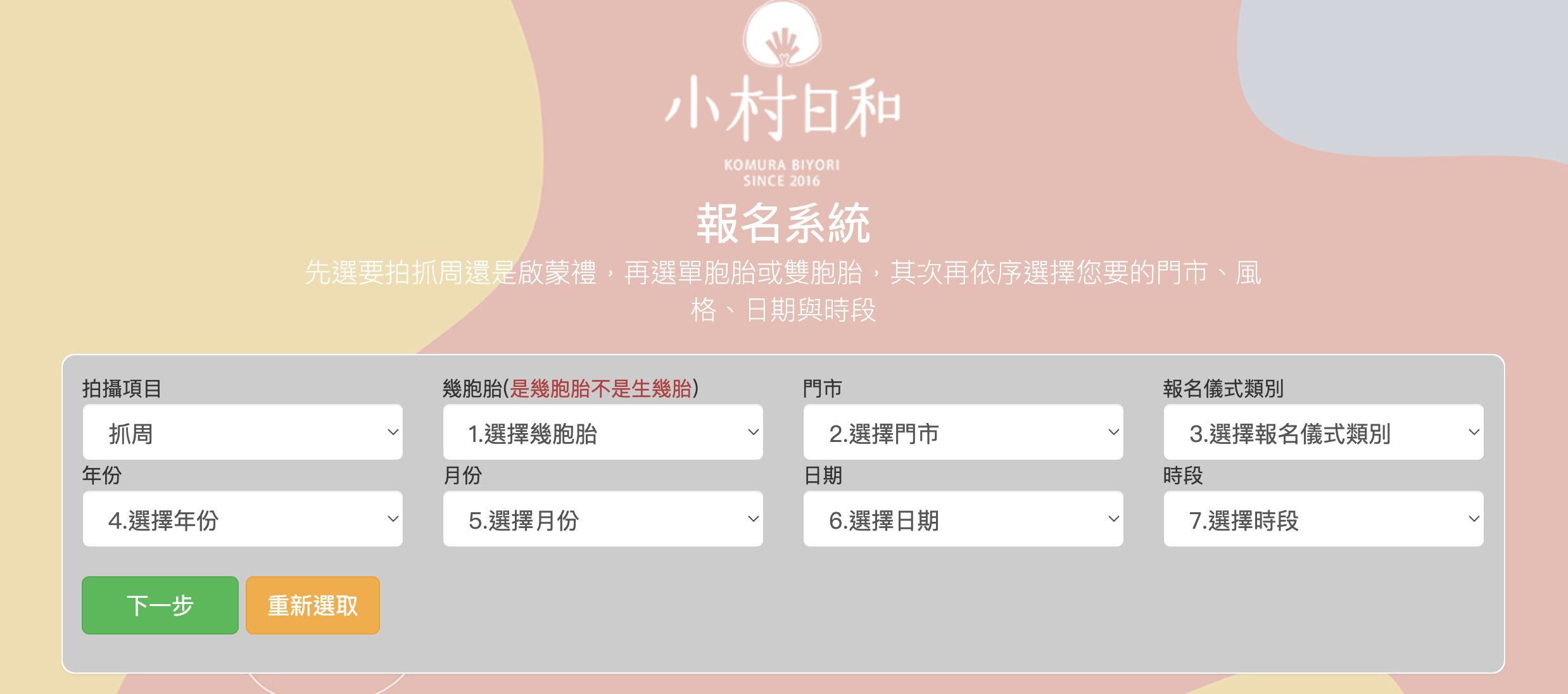Open the 4.選擇年份 year picker
Viewport: 1568px width, 694px height.
click(x=243, y=519)
